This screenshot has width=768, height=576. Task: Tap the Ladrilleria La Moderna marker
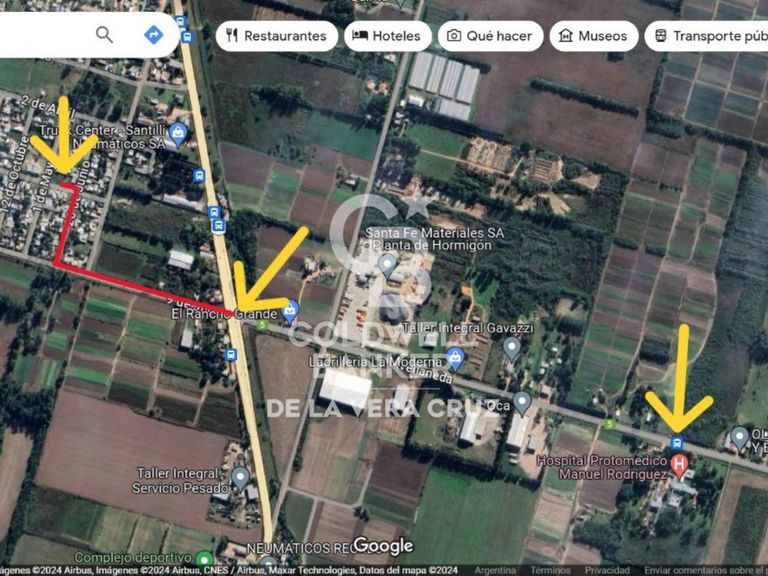pyautogui.click(x=456, y=359)
